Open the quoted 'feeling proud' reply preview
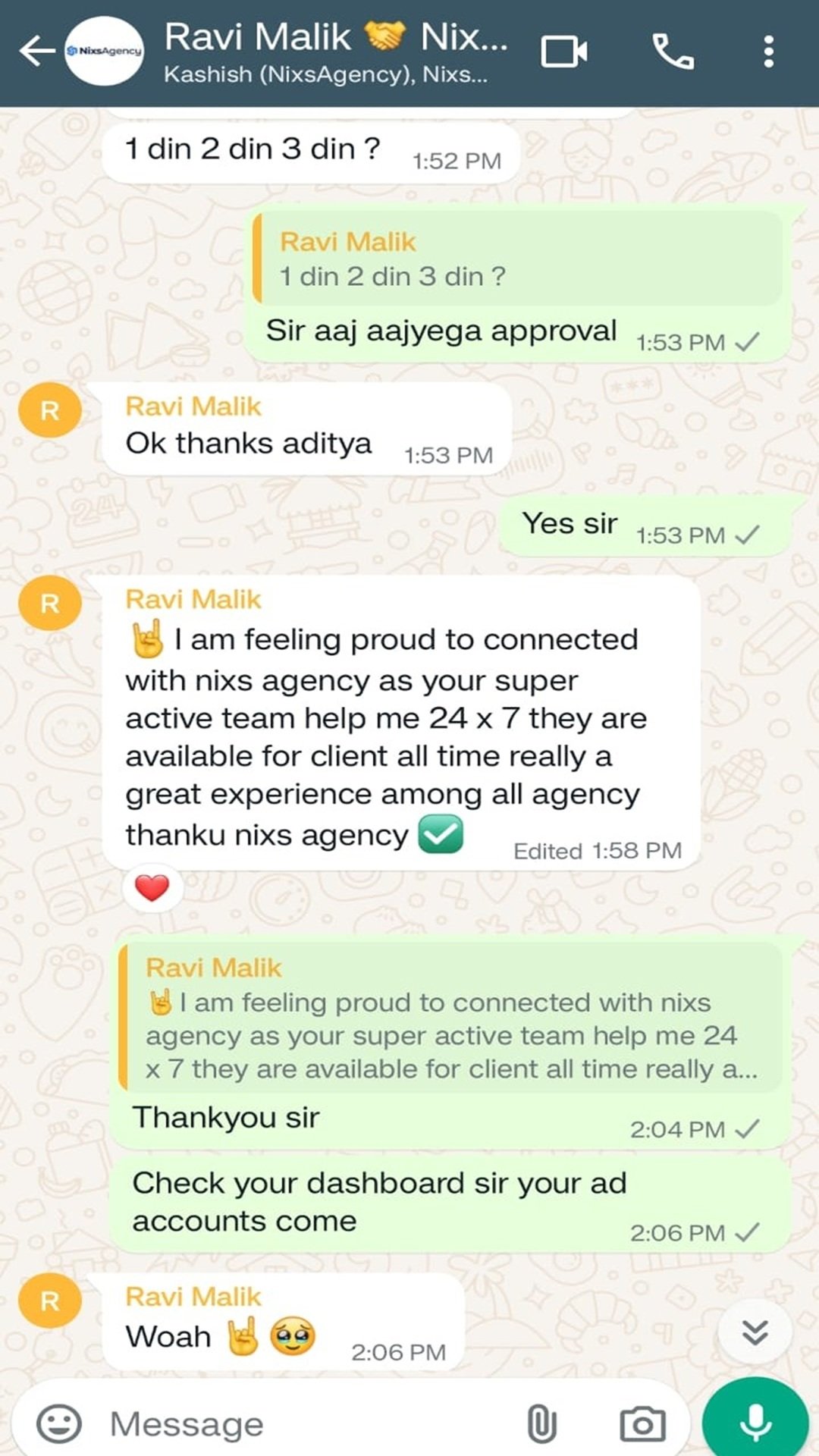 click(450, 1018)
